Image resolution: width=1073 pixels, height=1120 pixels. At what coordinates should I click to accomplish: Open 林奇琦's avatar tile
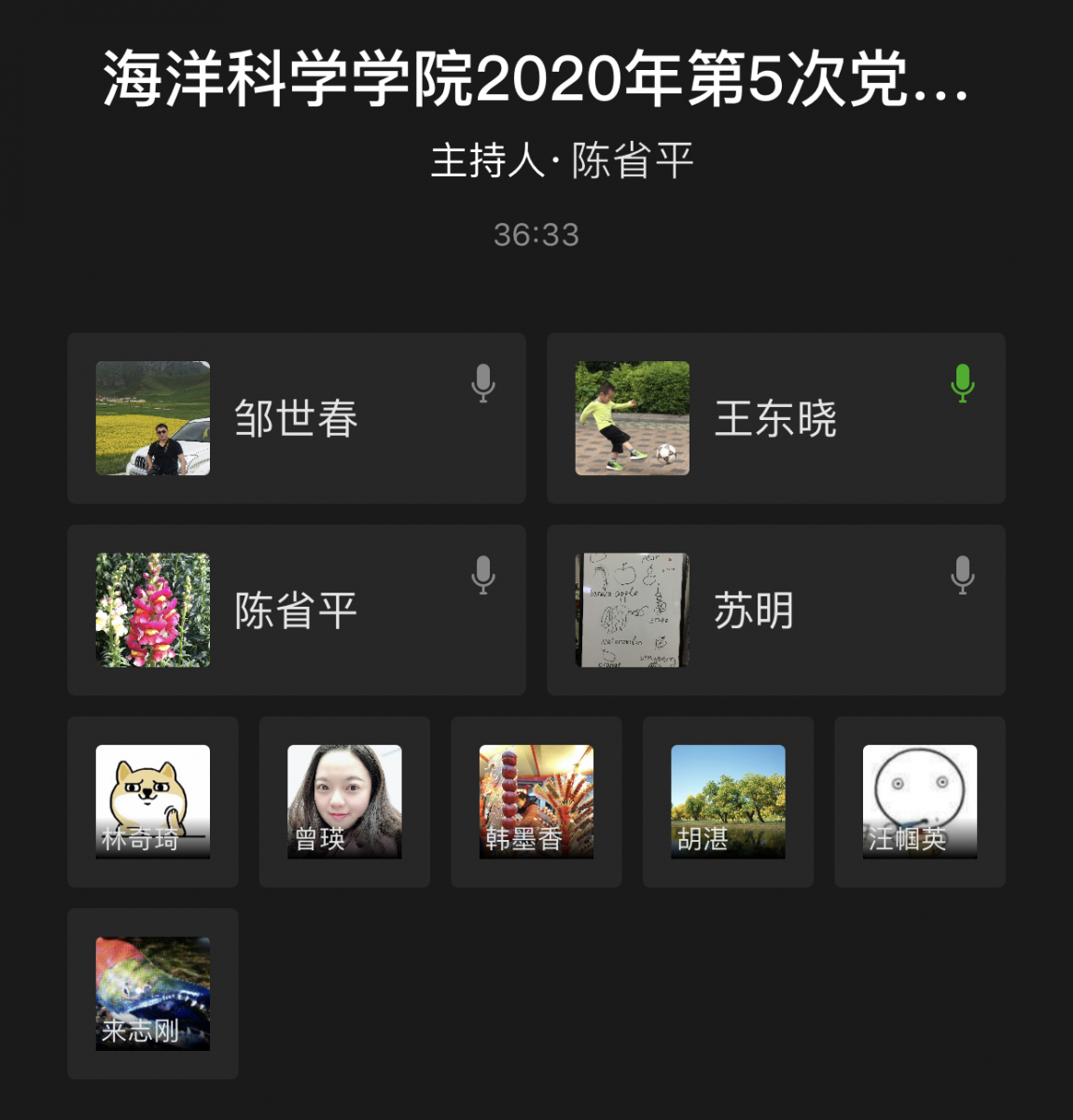pyautogui.click(x=153, y=802)
